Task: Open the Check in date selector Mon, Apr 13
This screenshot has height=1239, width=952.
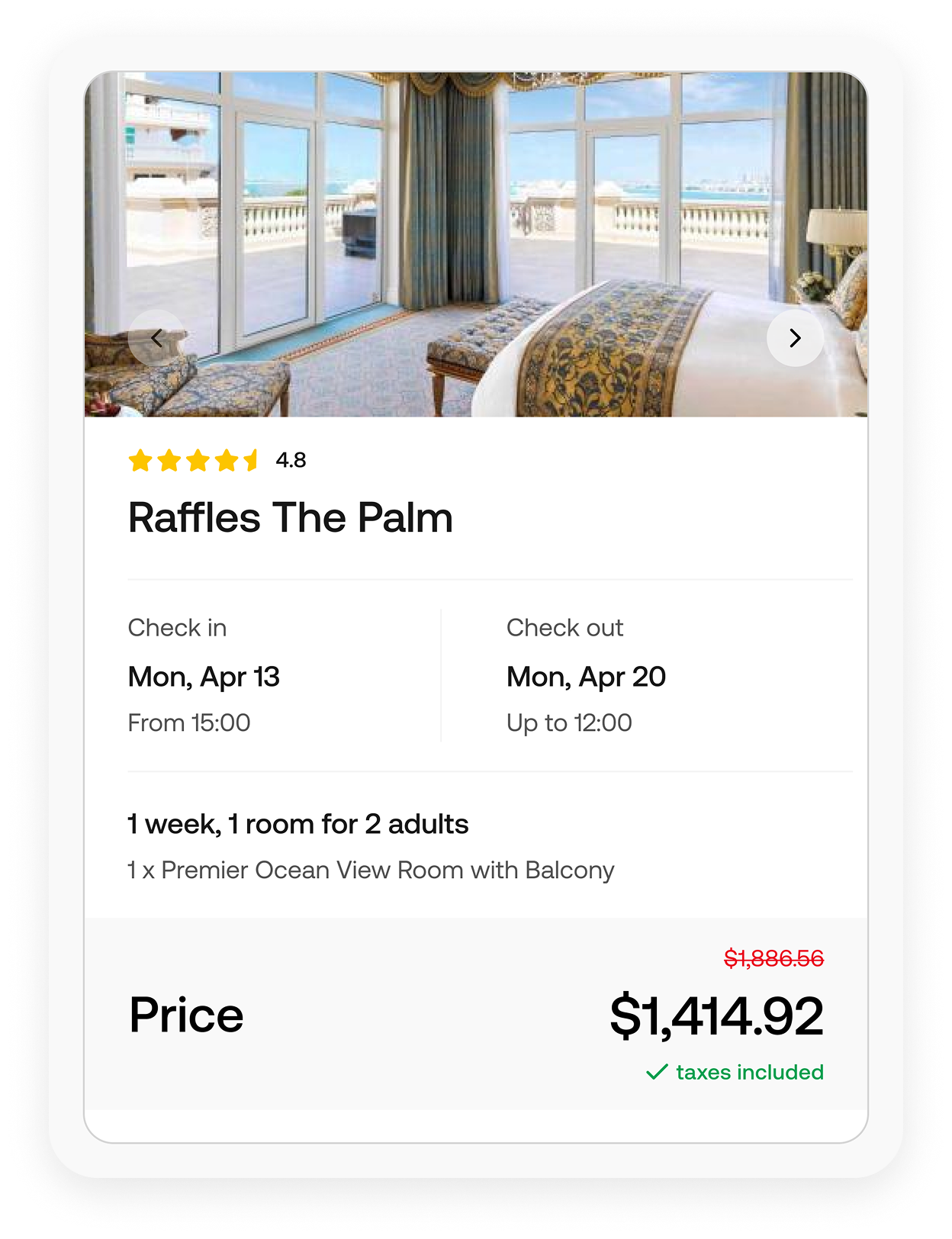Action: [x=204, y=676]
